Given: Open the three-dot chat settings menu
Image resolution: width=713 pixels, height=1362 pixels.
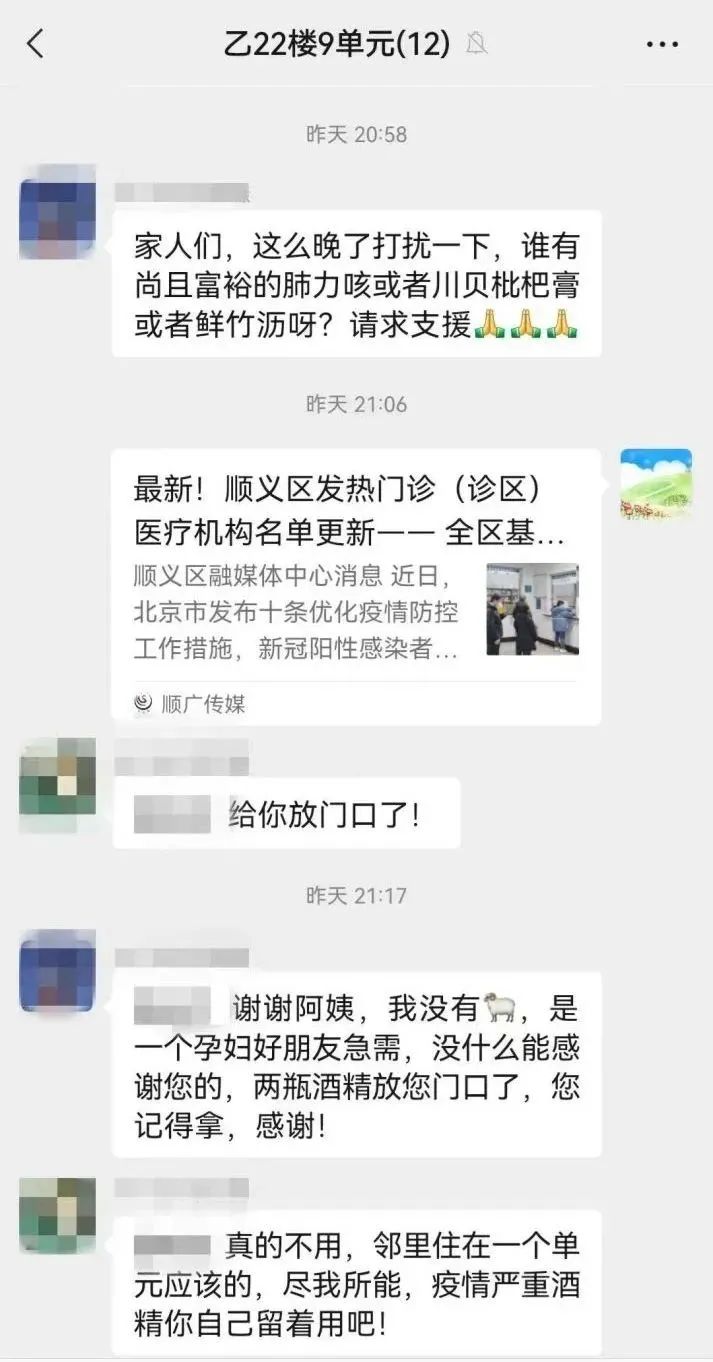Looking at the screenshot, I should [x=662, y=44].
